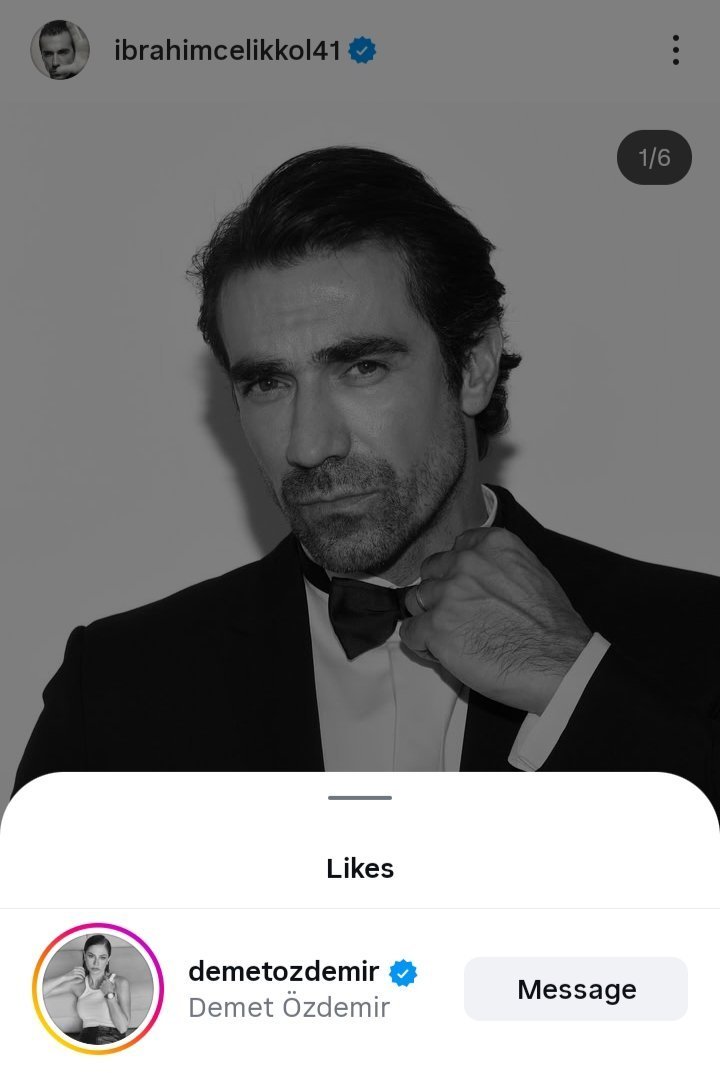Open the post overflow menu

676,50
